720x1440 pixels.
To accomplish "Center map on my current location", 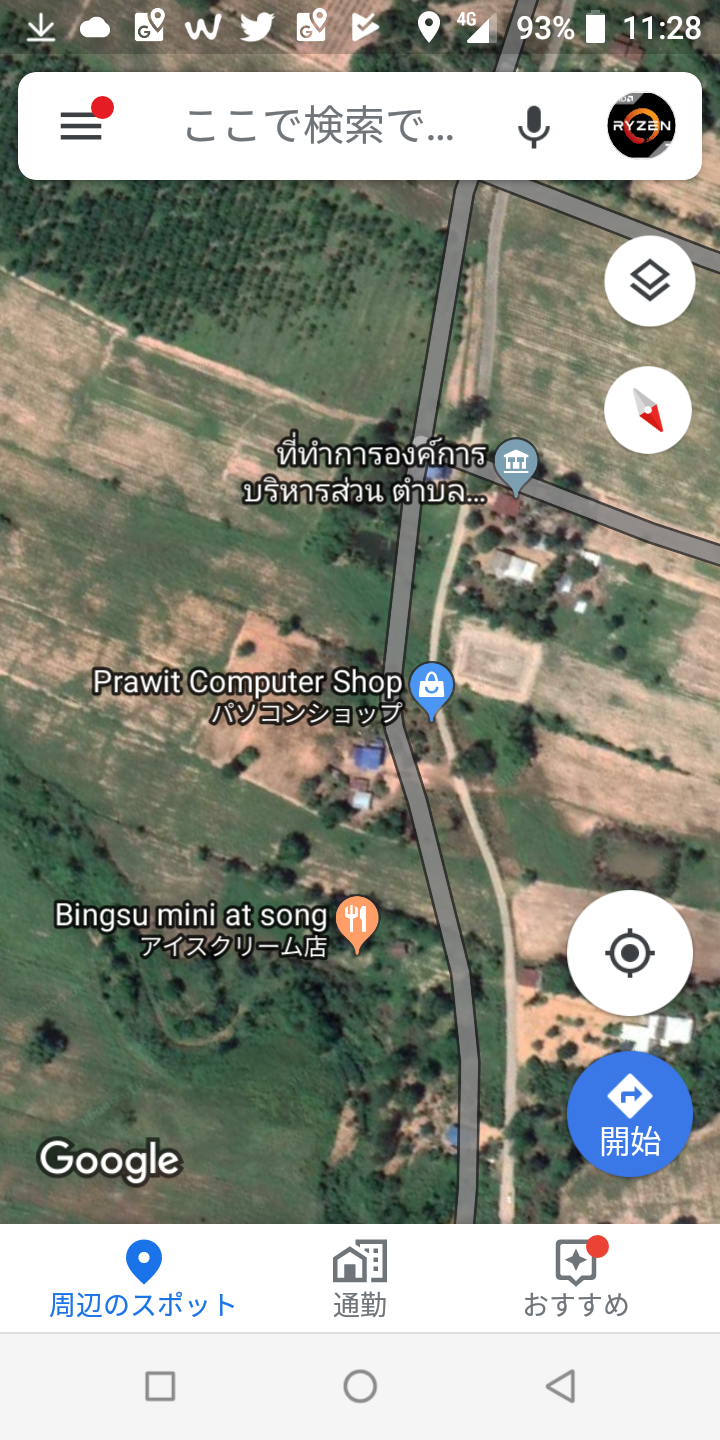I will 630,953.
